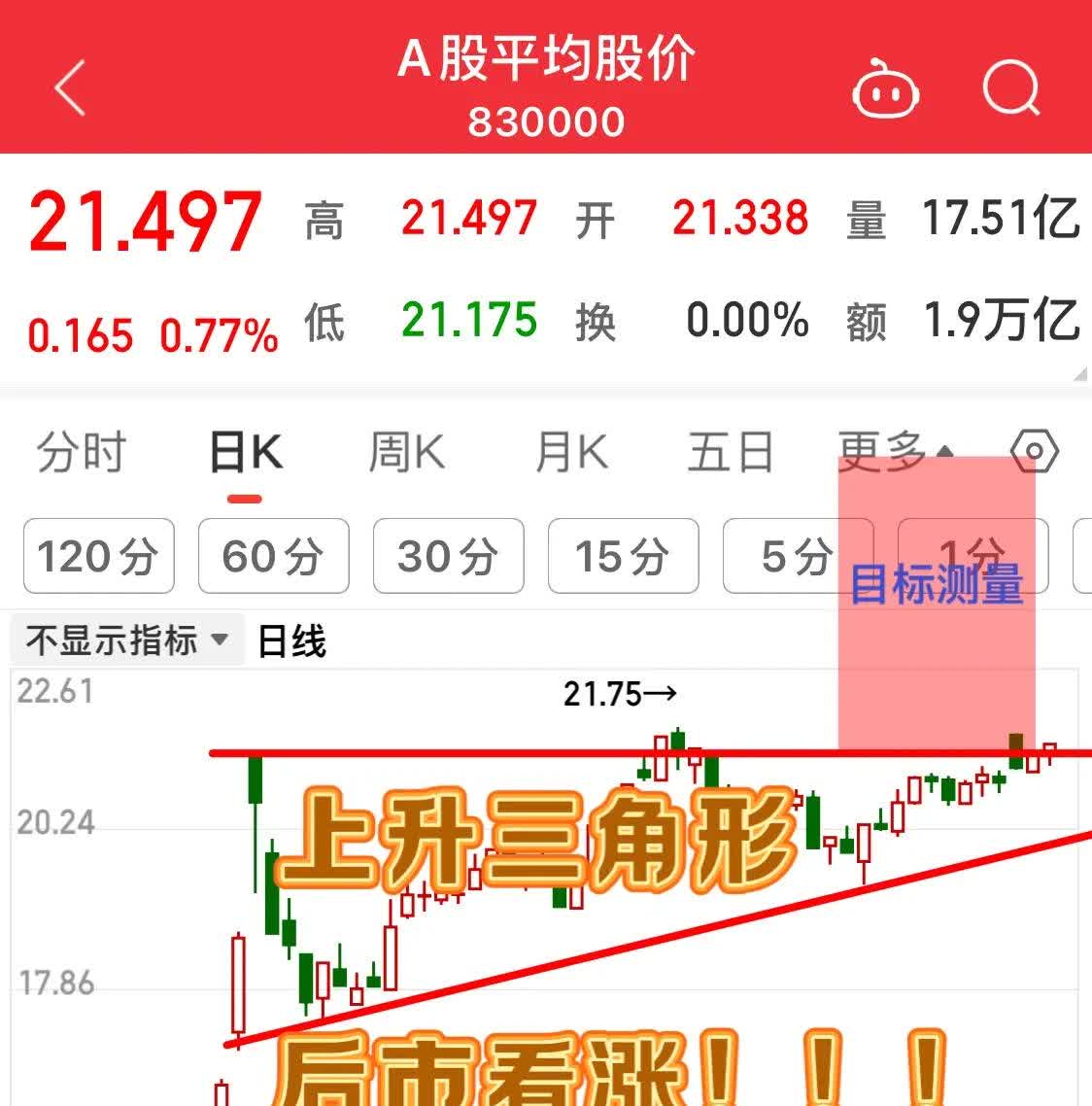The image size is (1092, 1106).
Task: Select the 60分 interval button
Action: [x=273, y=556]
